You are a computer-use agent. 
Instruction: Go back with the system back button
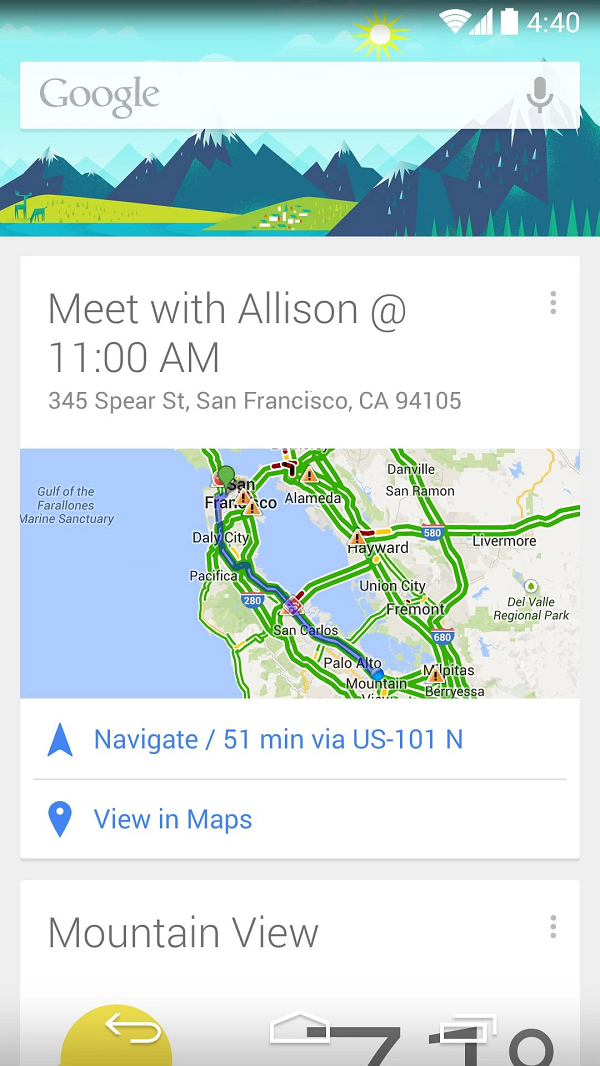(133, 1029)
